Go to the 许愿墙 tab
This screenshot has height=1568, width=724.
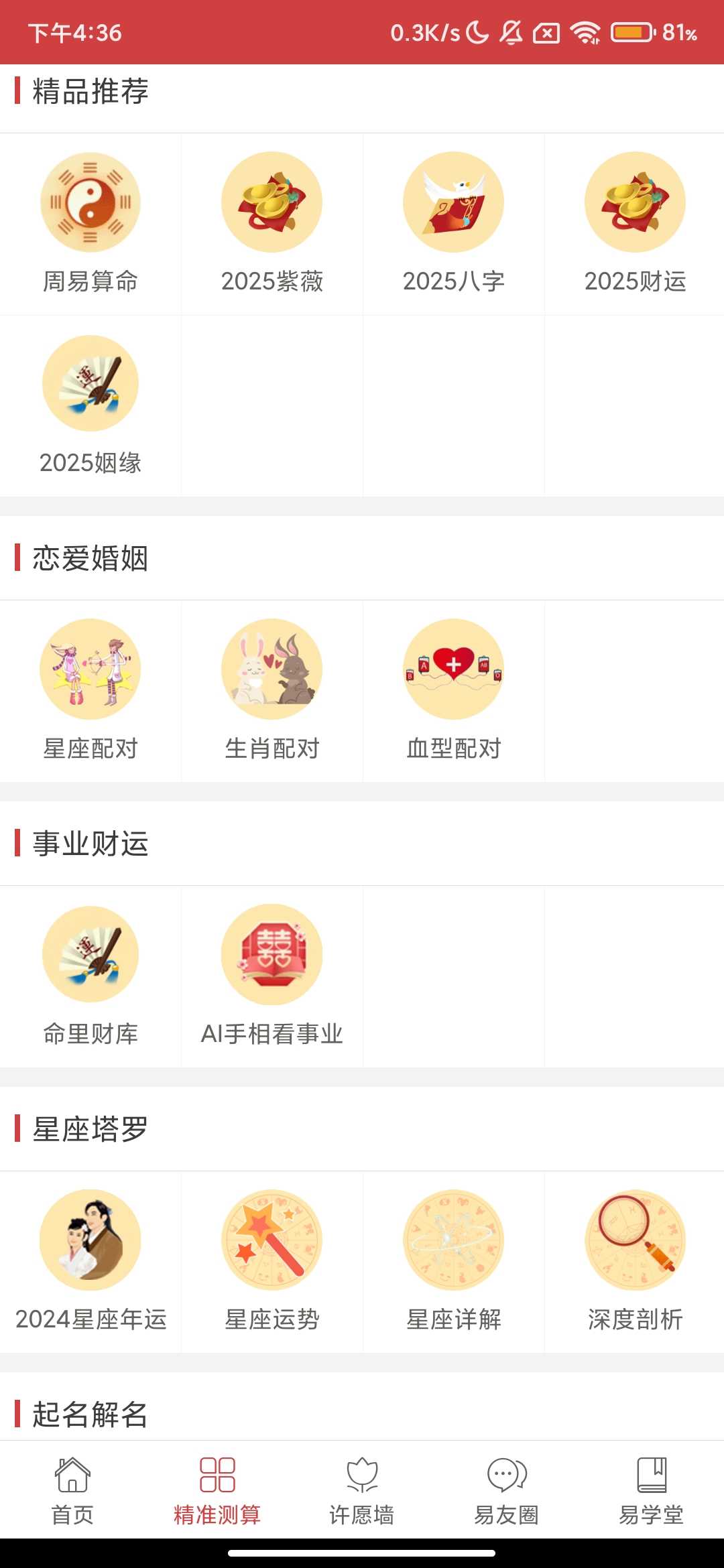tap(362, 1490)
